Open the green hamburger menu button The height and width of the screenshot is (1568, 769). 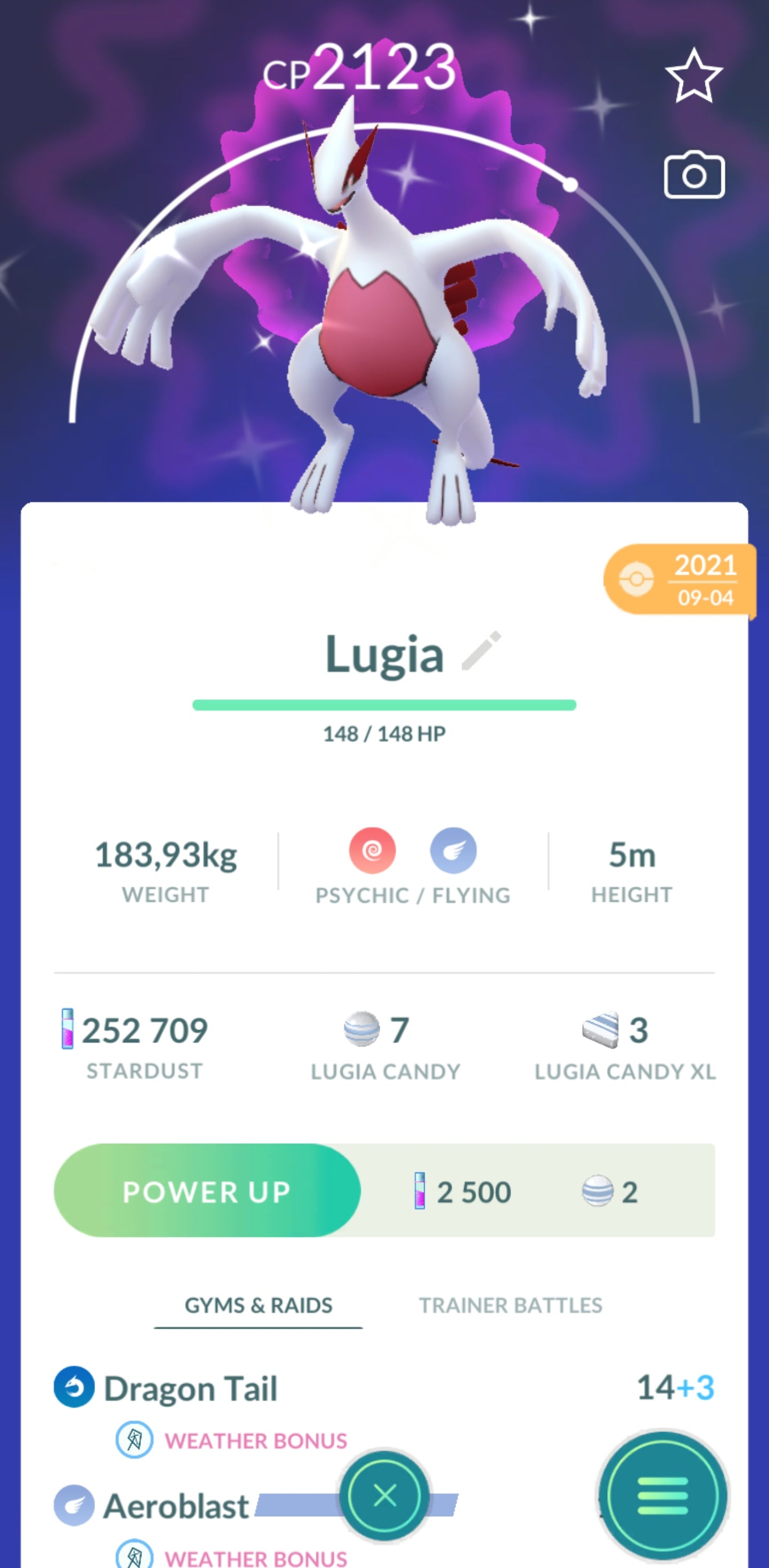[x=663, y=1495]
